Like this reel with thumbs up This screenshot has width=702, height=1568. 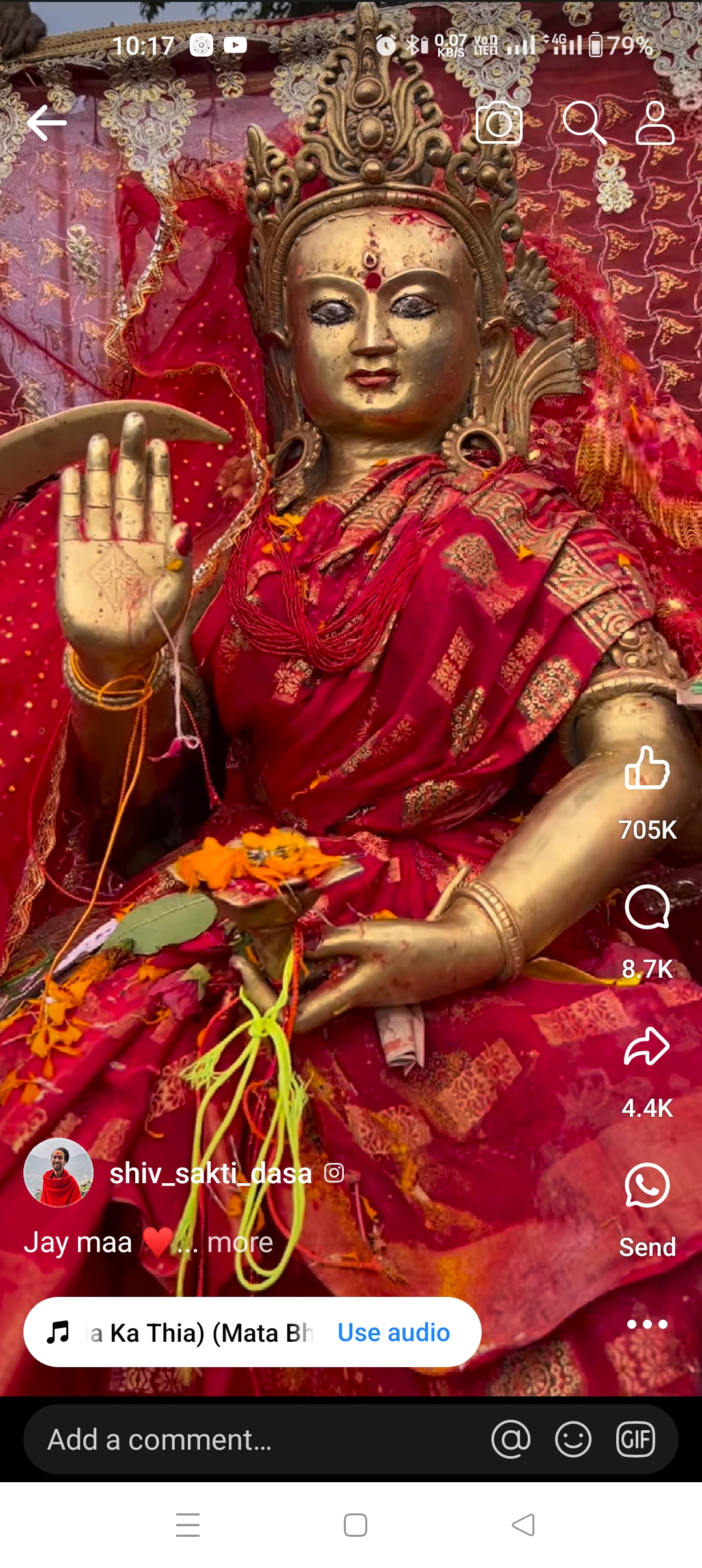click(x=647, y=768)
